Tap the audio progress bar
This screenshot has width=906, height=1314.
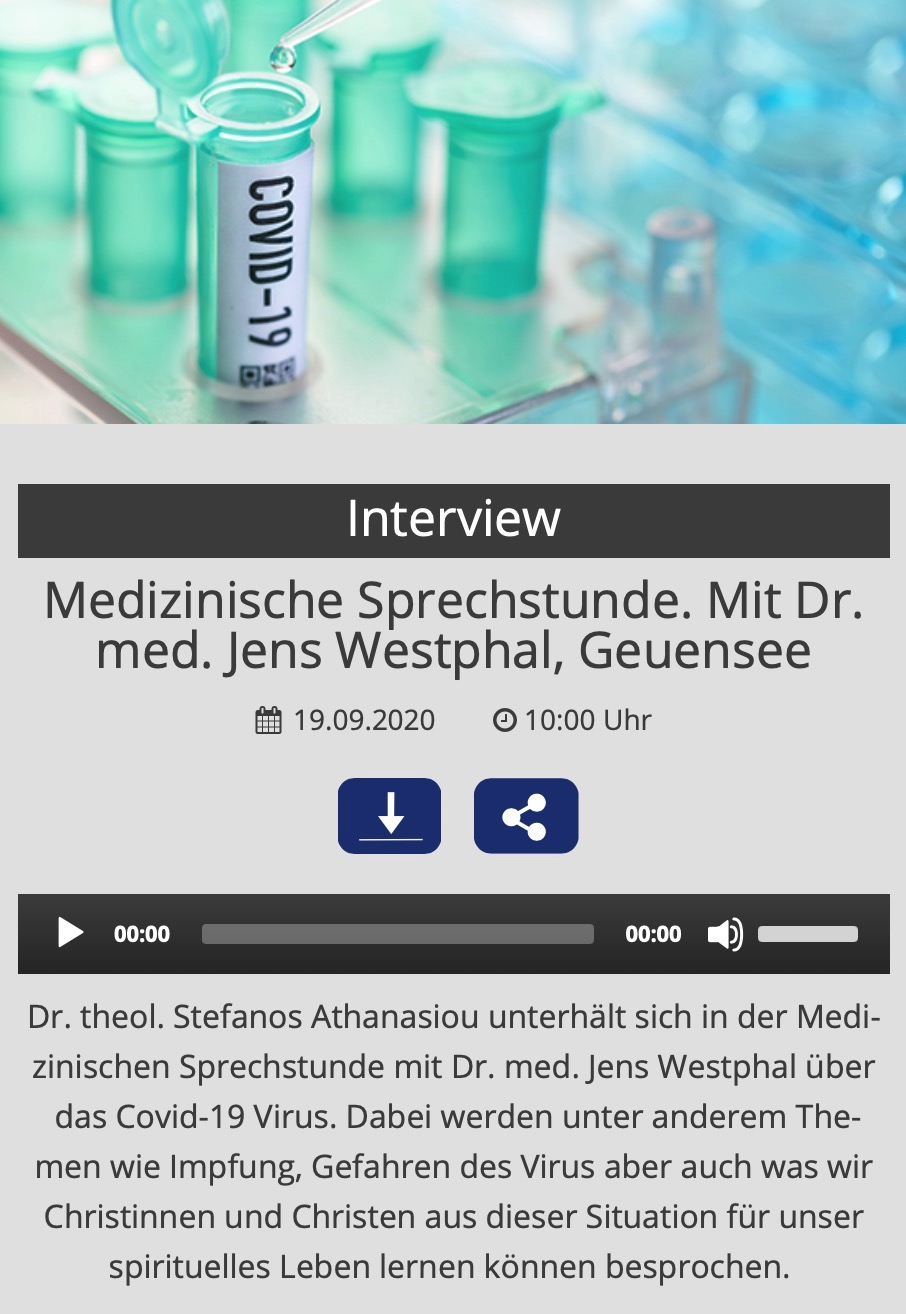(397, 934)
